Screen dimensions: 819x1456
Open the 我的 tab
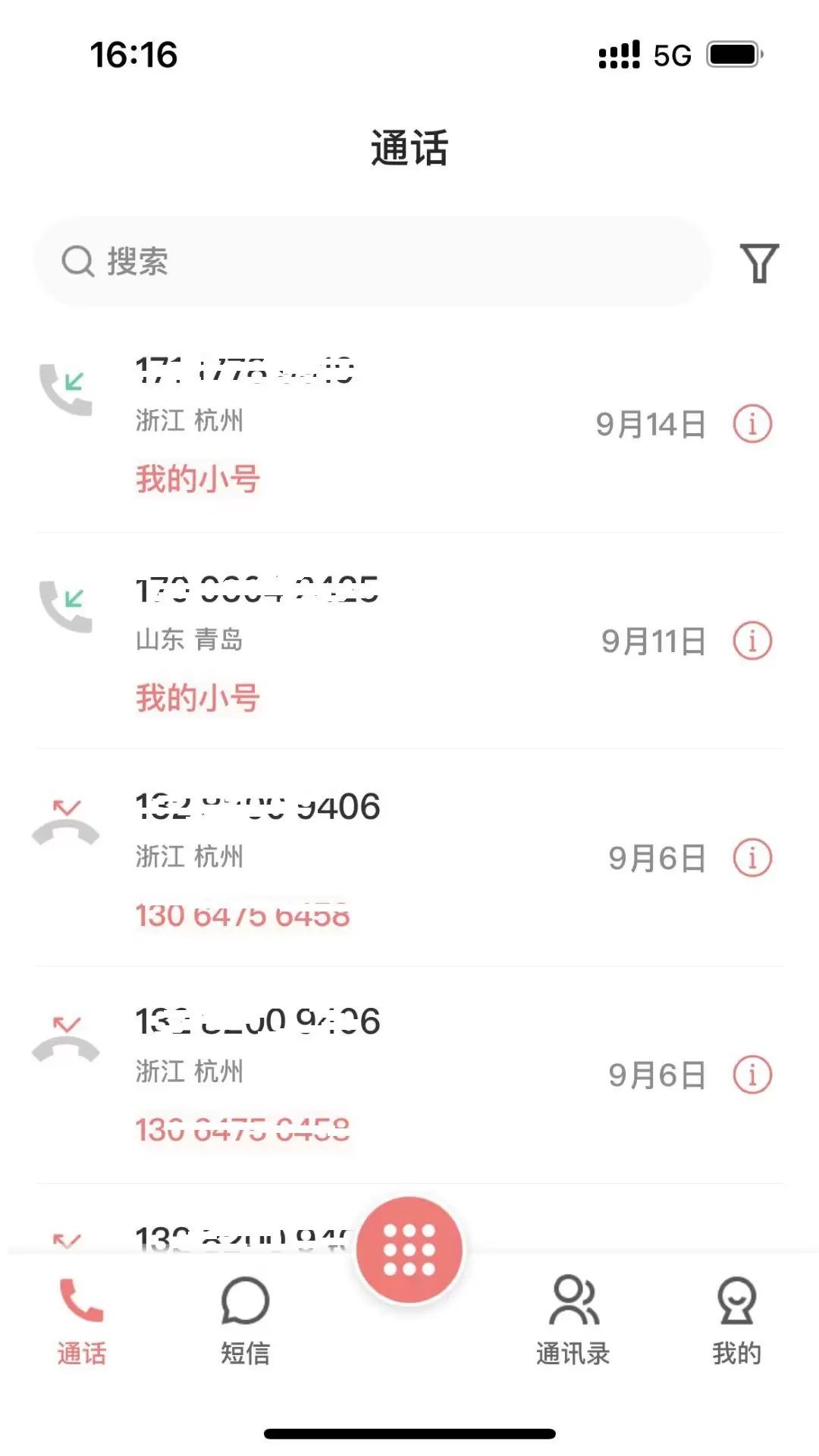point(736,1320)
